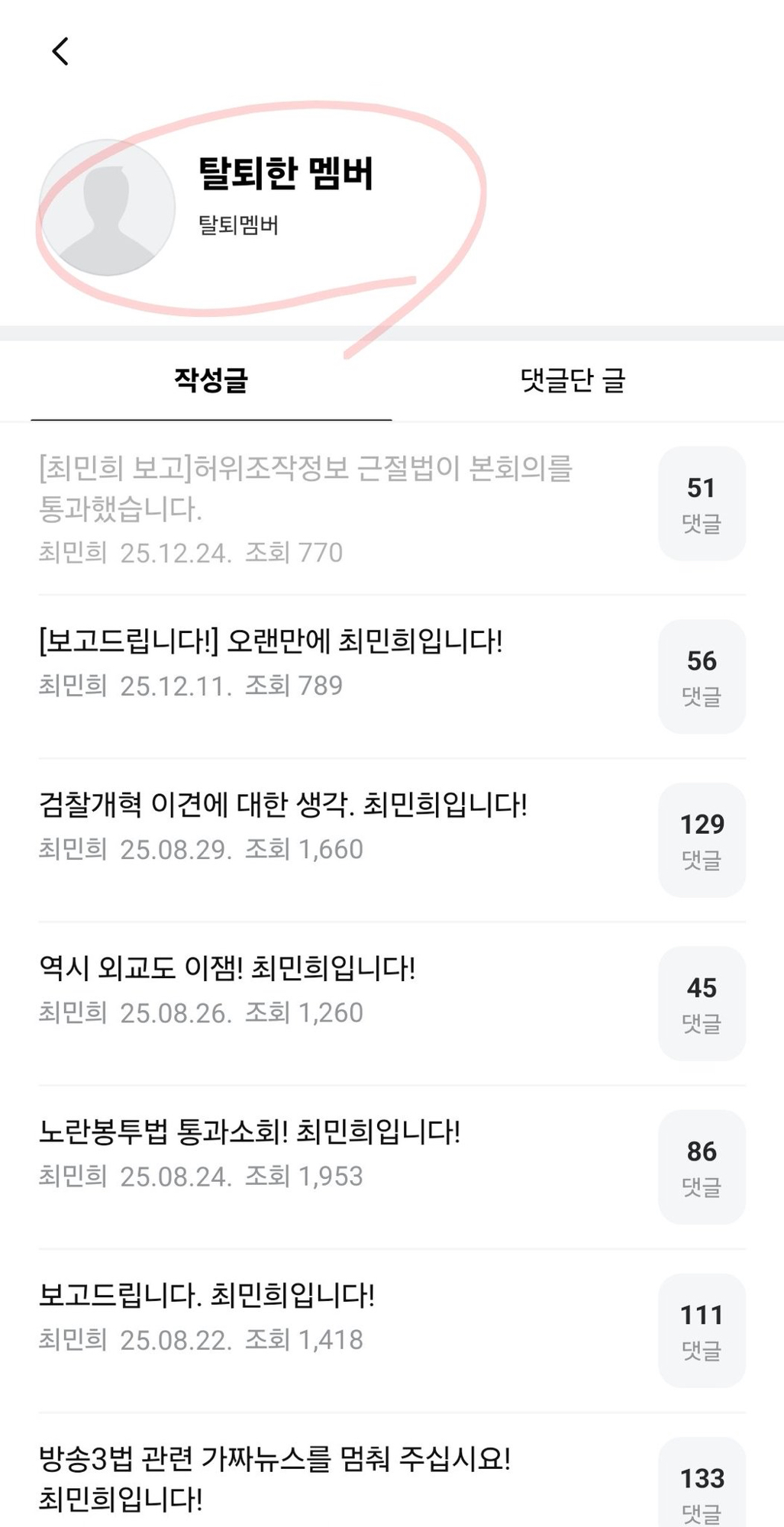View the 86 댓글 on the 노란봉투법 post
The image size is (784, 1527).
point(702,1167)
